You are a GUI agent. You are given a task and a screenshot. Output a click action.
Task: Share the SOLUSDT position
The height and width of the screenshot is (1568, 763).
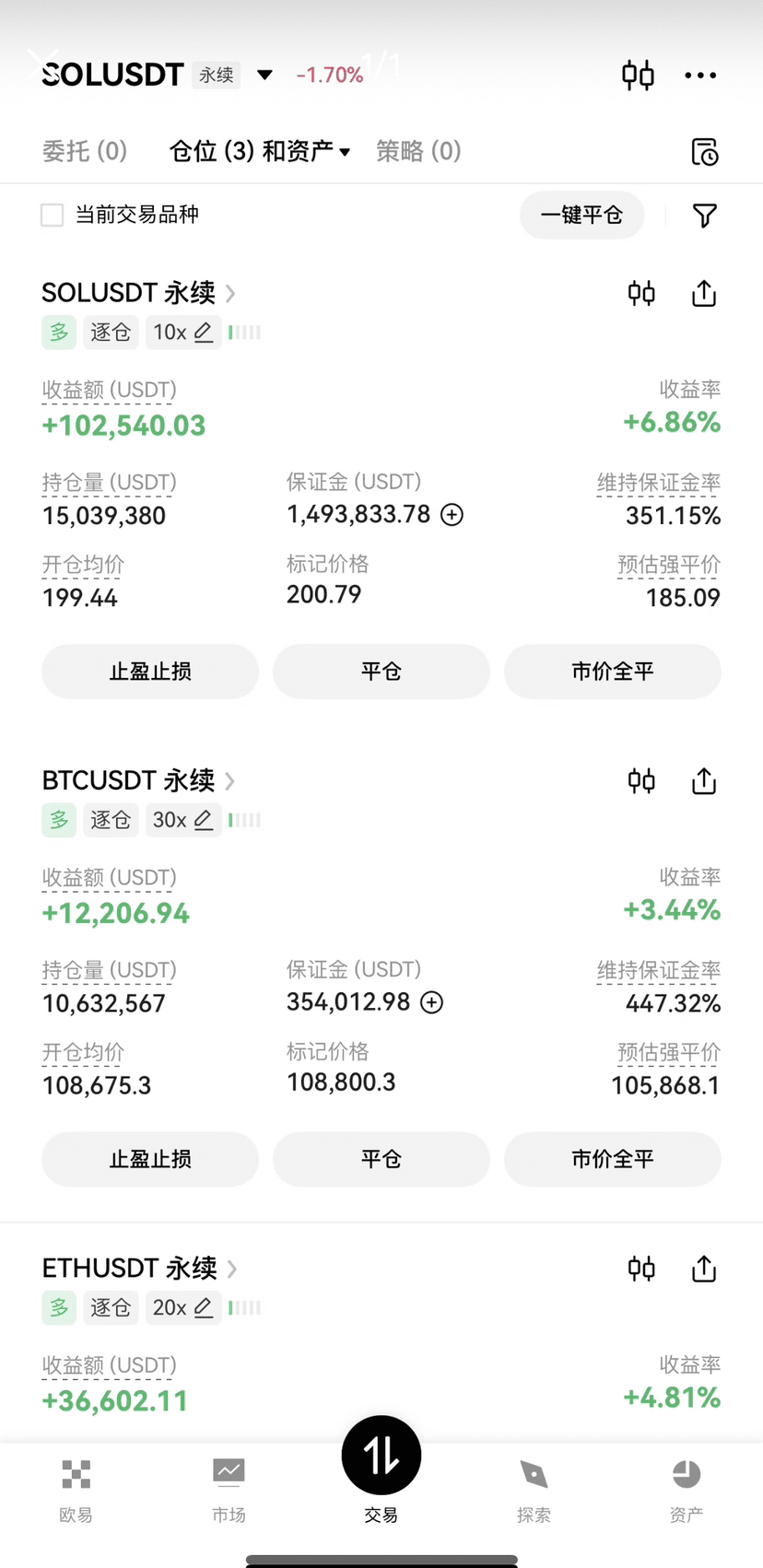click(x=704, y=293)
